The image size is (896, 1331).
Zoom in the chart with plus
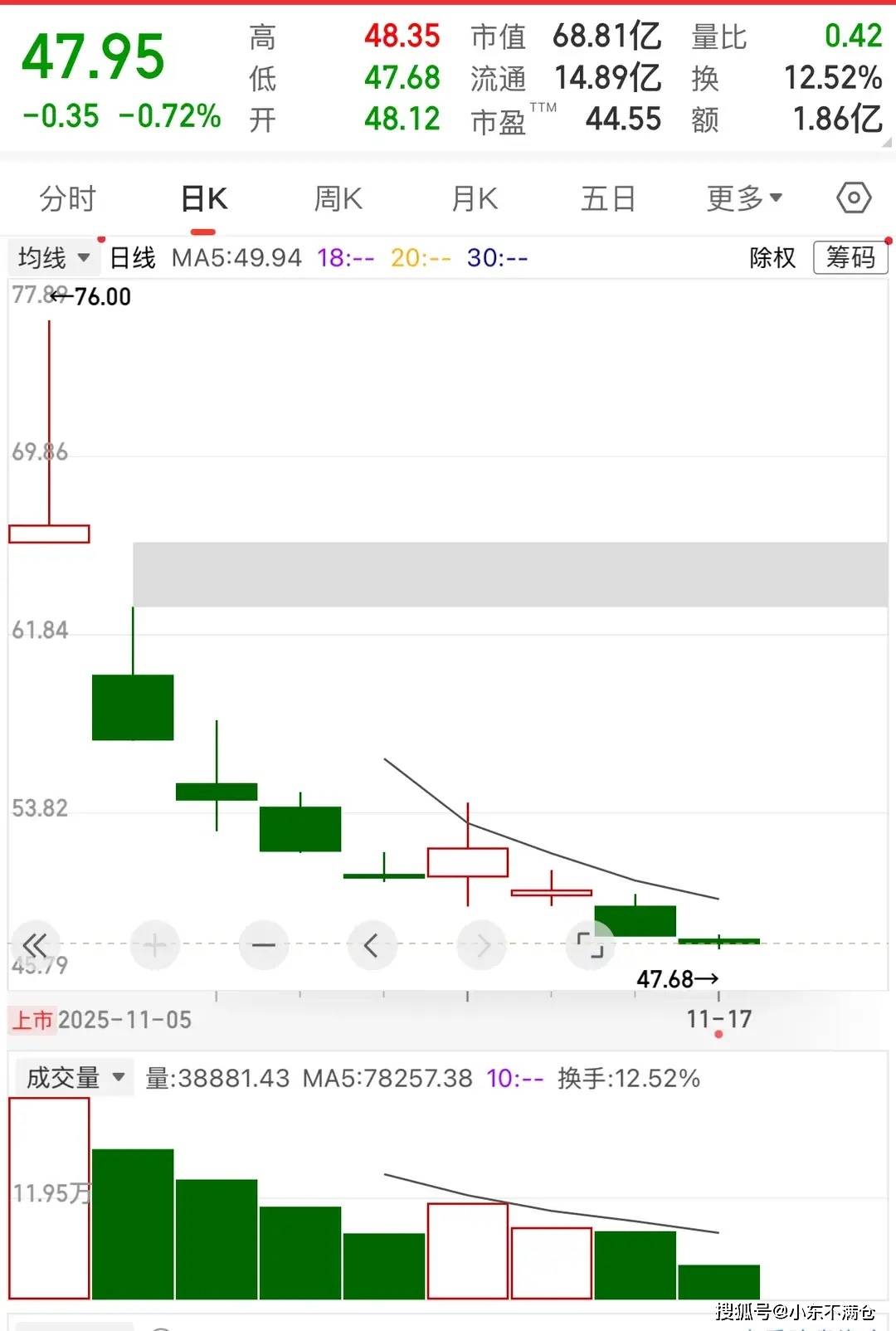click(155, 945)
